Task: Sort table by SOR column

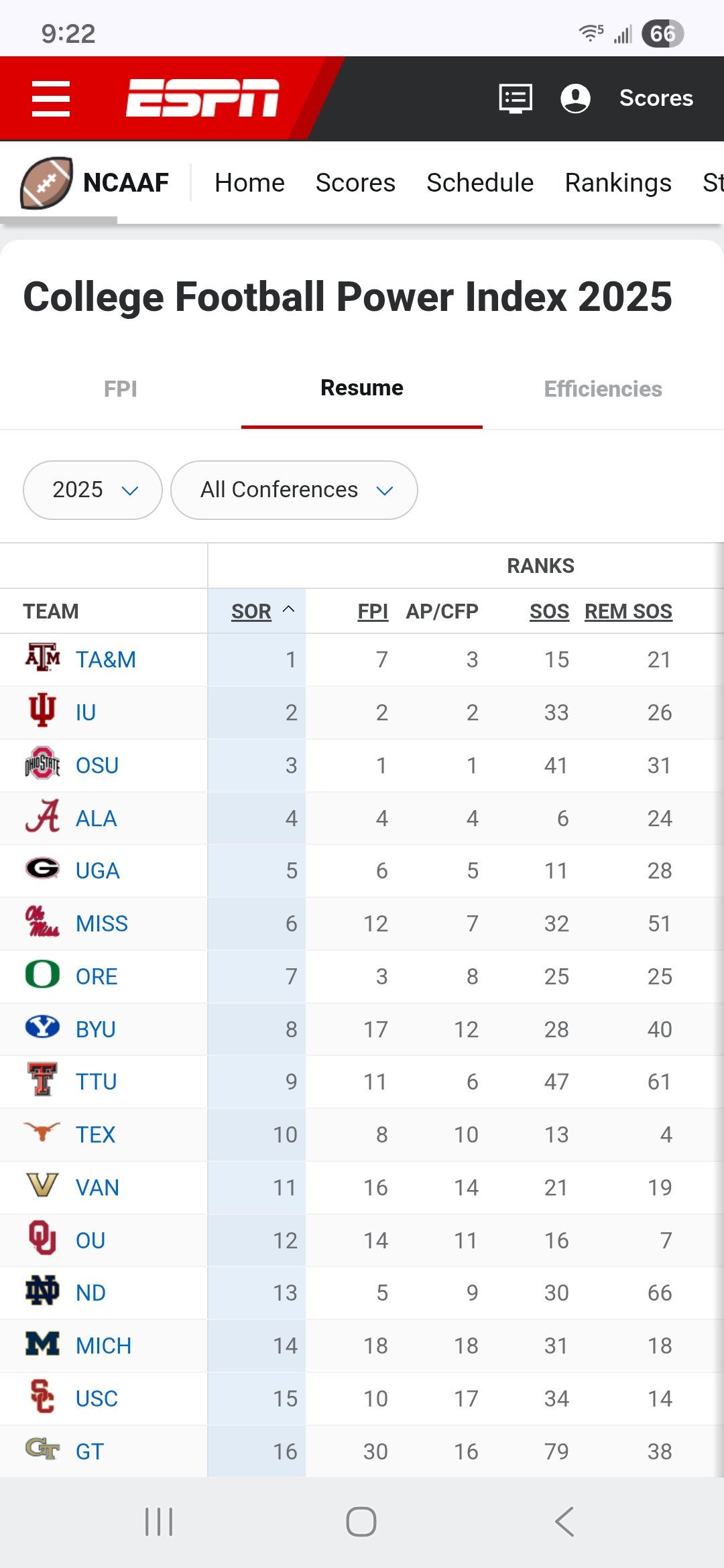Action: (251, 611)
